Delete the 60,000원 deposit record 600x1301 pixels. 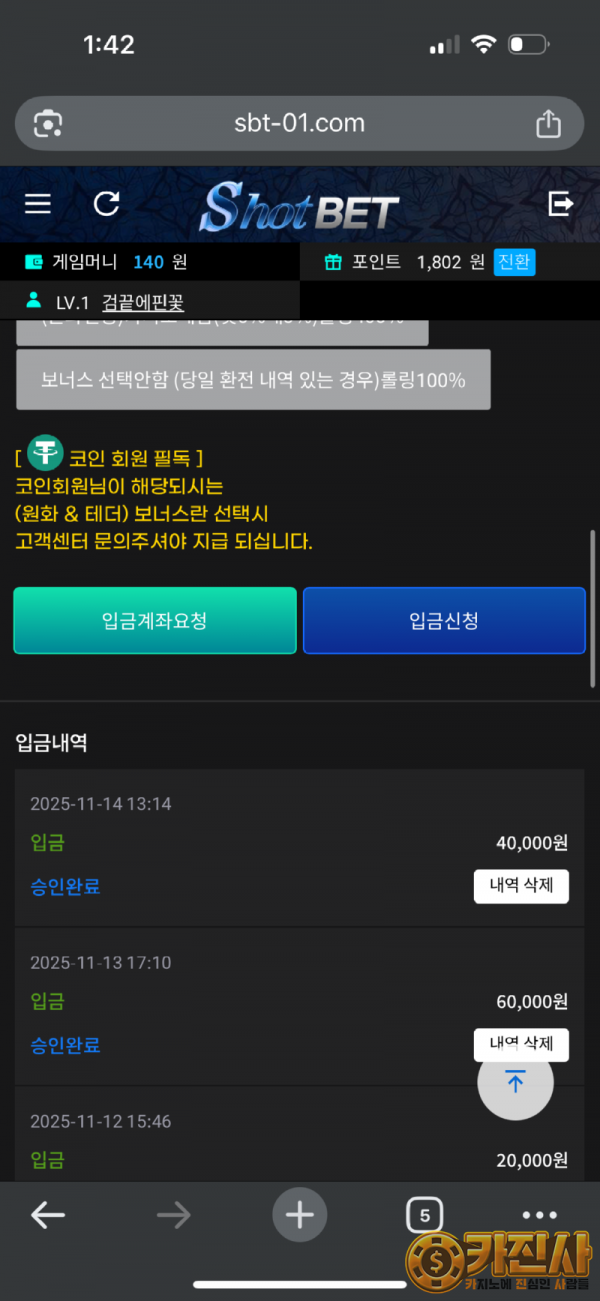click(521, 1043)
